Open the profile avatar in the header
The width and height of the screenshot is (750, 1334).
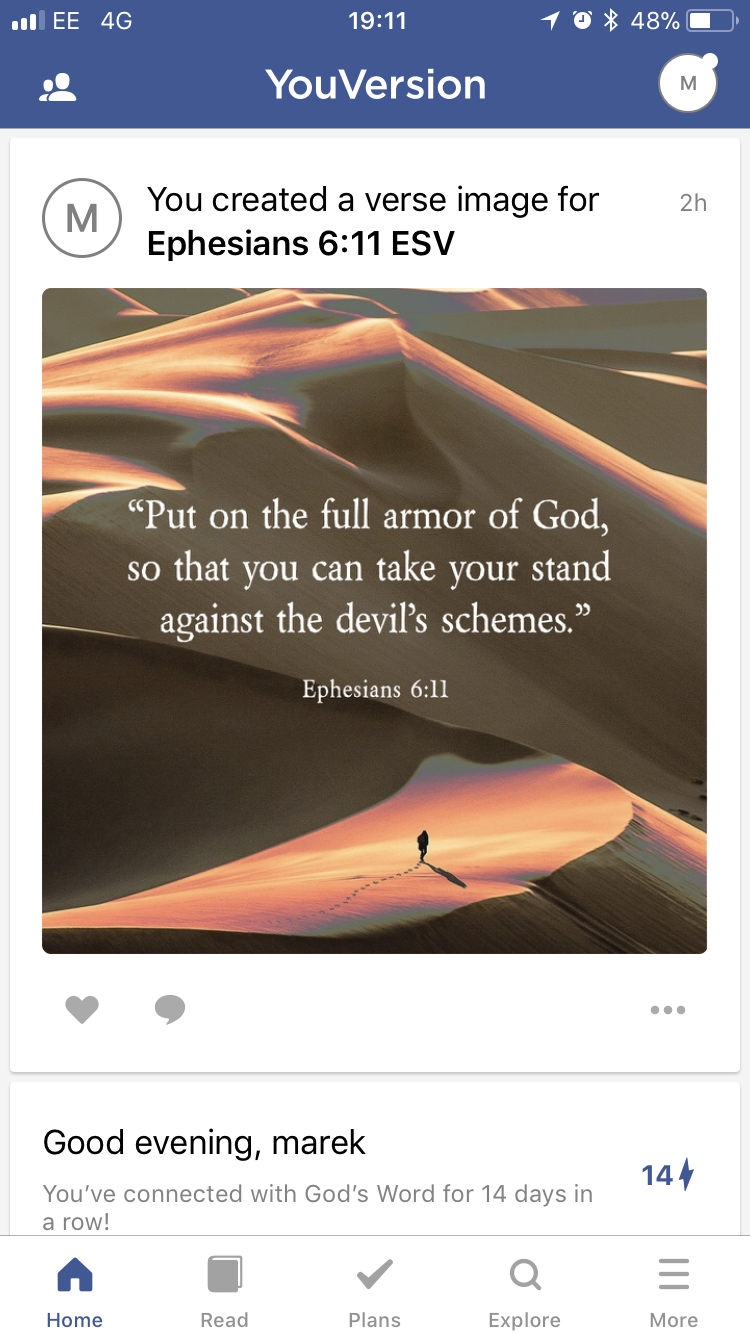pyautogui.click(x=688, y=85)
